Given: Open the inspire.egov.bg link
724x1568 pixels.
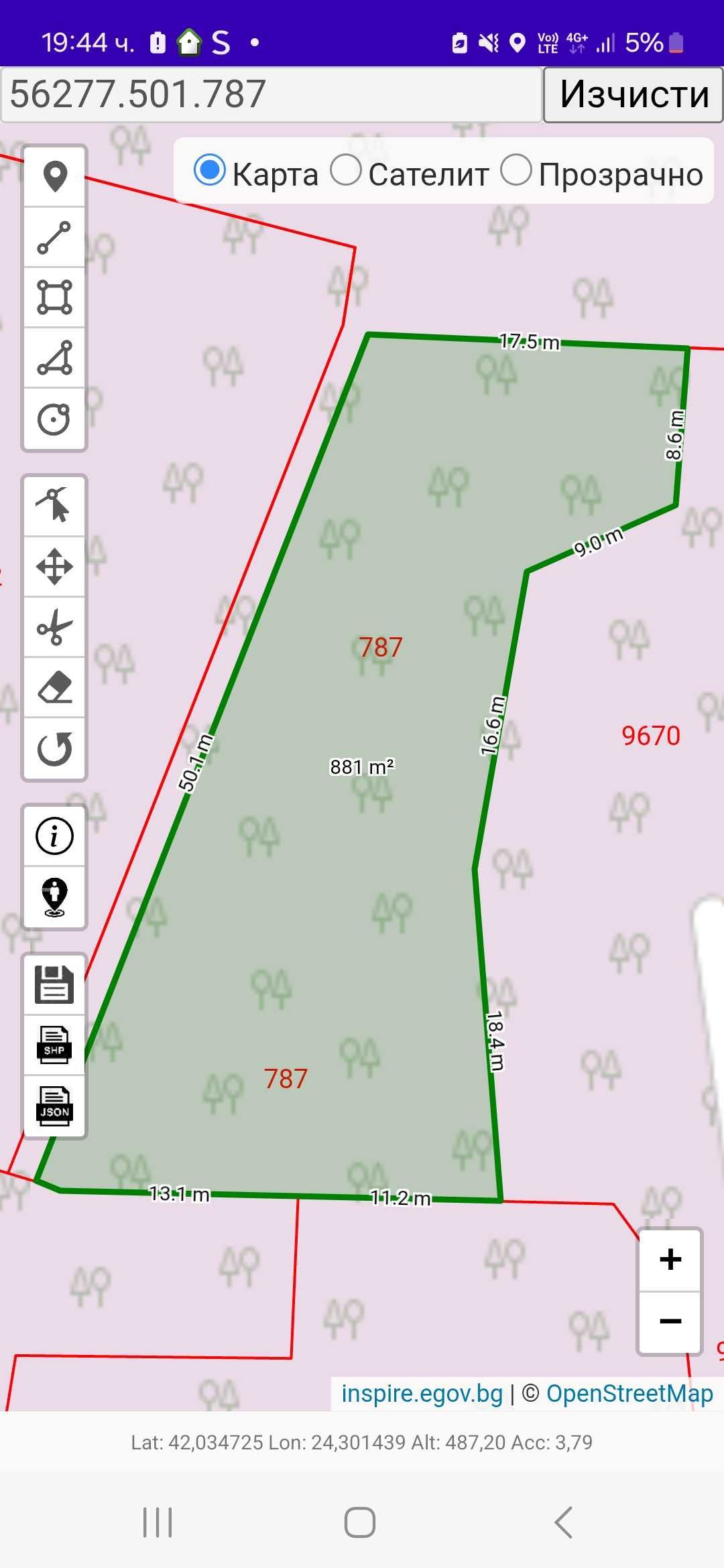Looking at the screenshot, I should point(422,1394).
